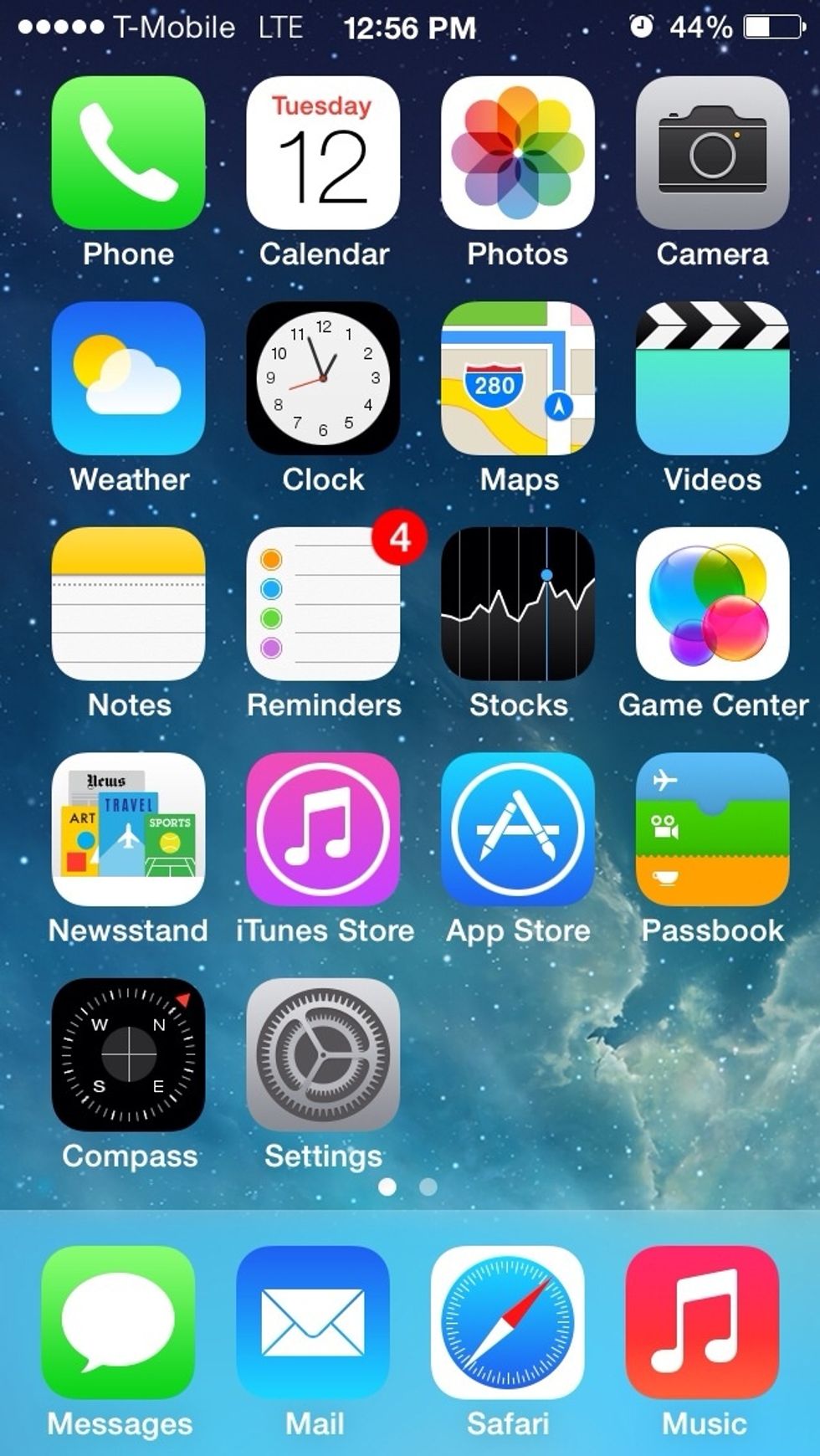Launch Game Center
The image size is (820, 1456).
point(712,607)
